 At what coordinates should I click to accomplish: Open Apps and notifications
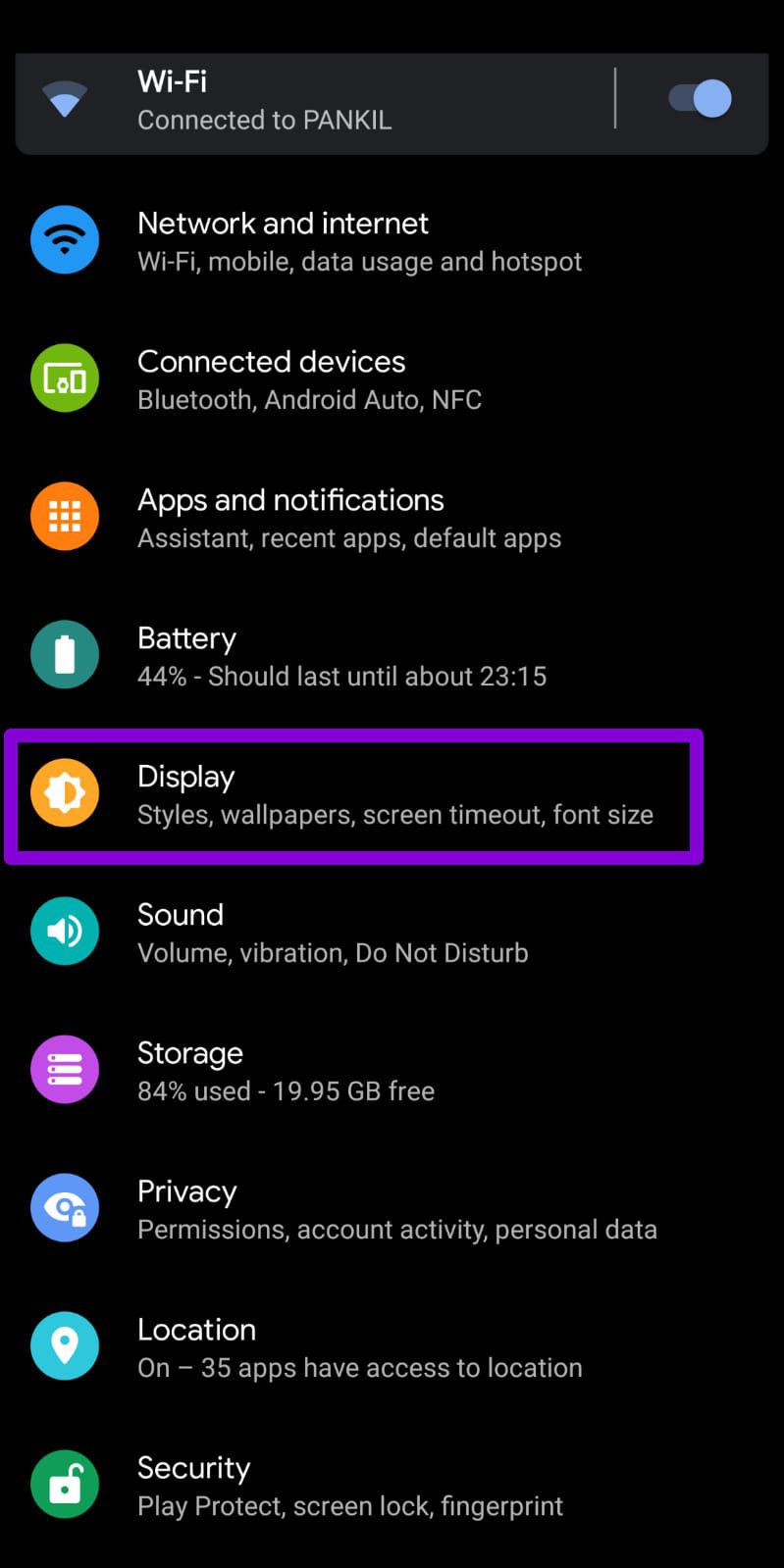point(348,518)
